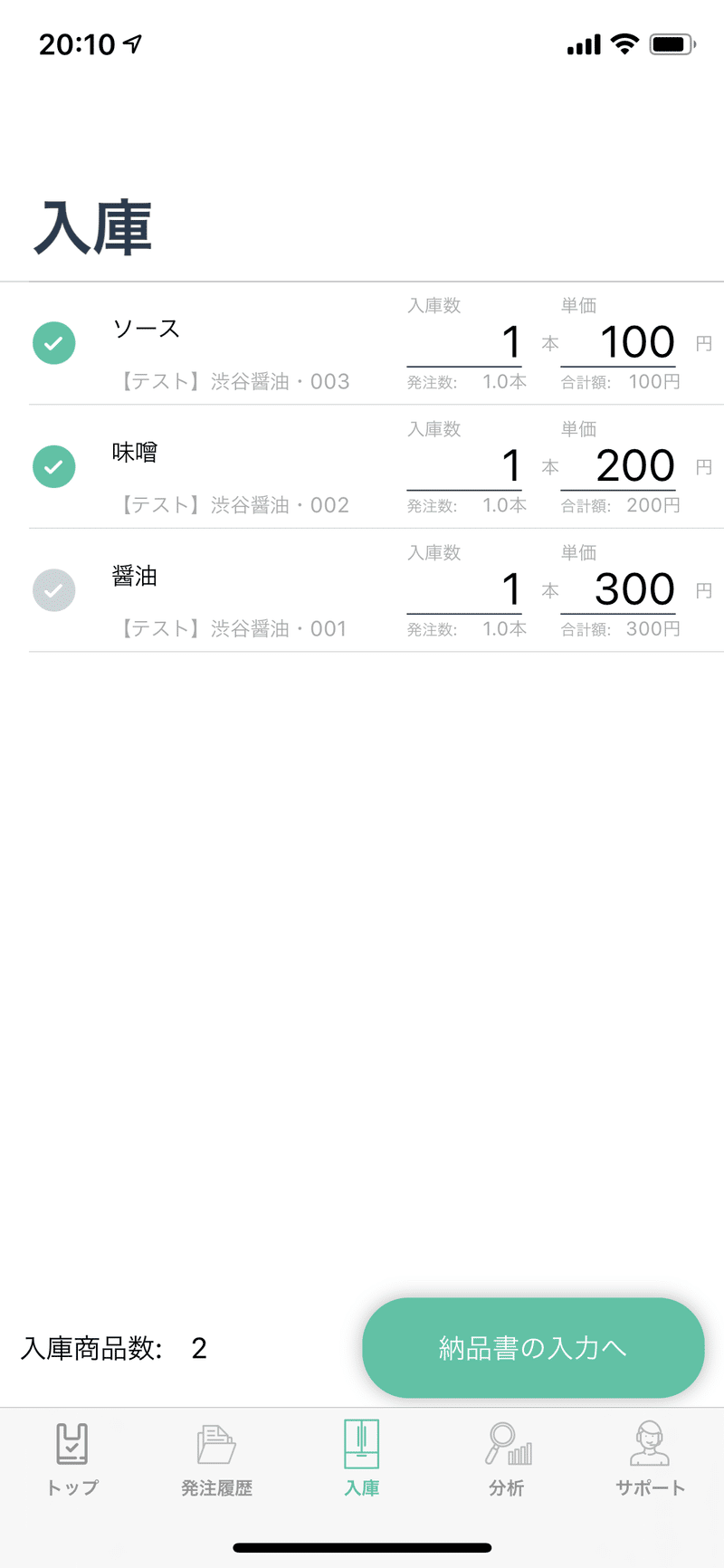This screenshot has width=724, height=1568.
Task: Uncheck the 味噌 item checkbox
Action: 54,467
